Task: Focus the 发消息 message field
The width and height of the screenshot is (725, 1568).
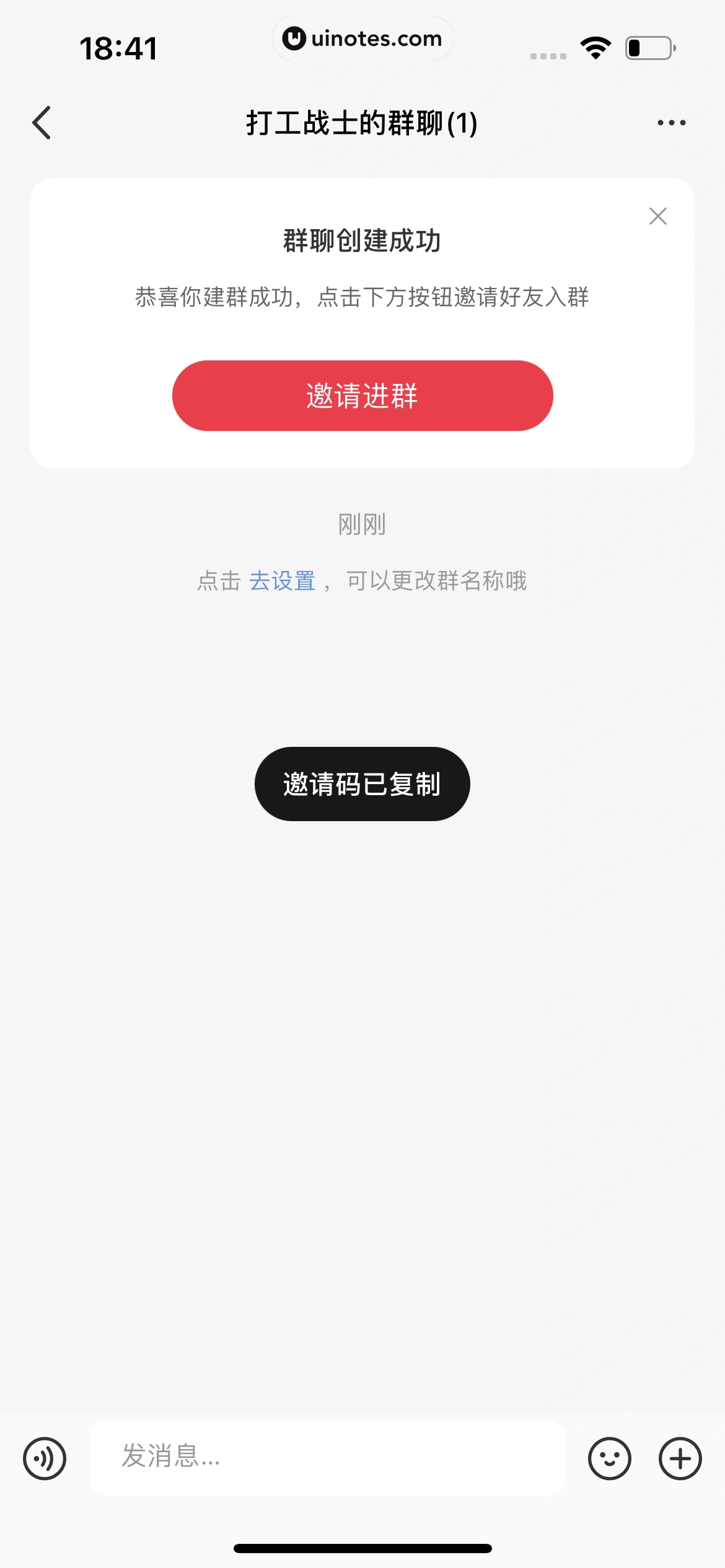Action: coord(327,1458)
